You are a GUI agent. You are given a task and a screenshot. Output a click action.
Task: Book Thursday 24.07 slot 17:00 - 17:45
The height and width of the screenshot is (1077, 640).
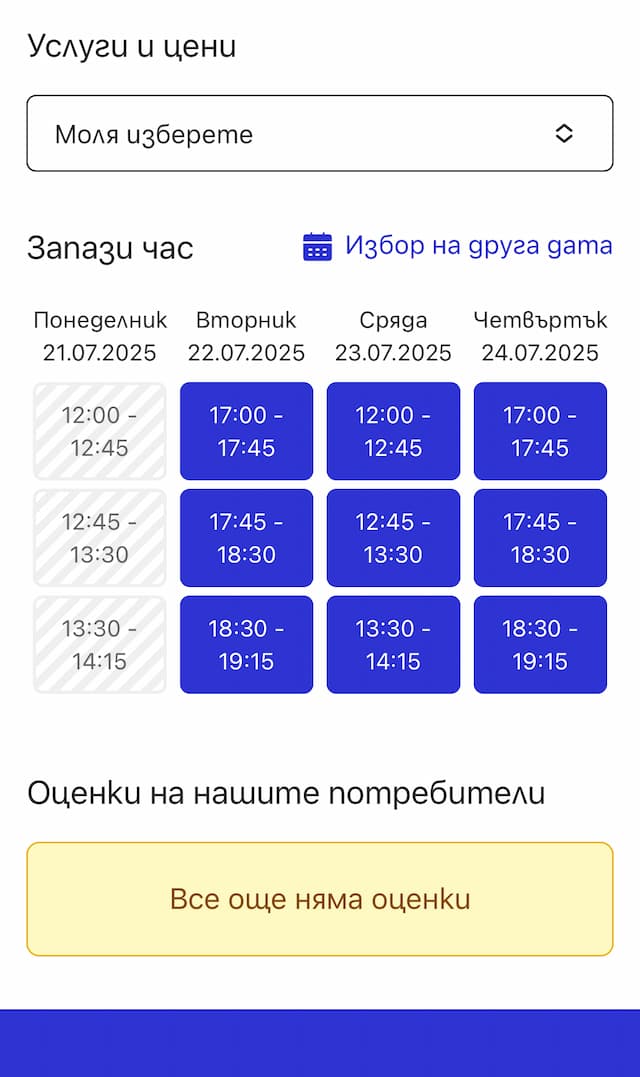(x=540, y=431)
